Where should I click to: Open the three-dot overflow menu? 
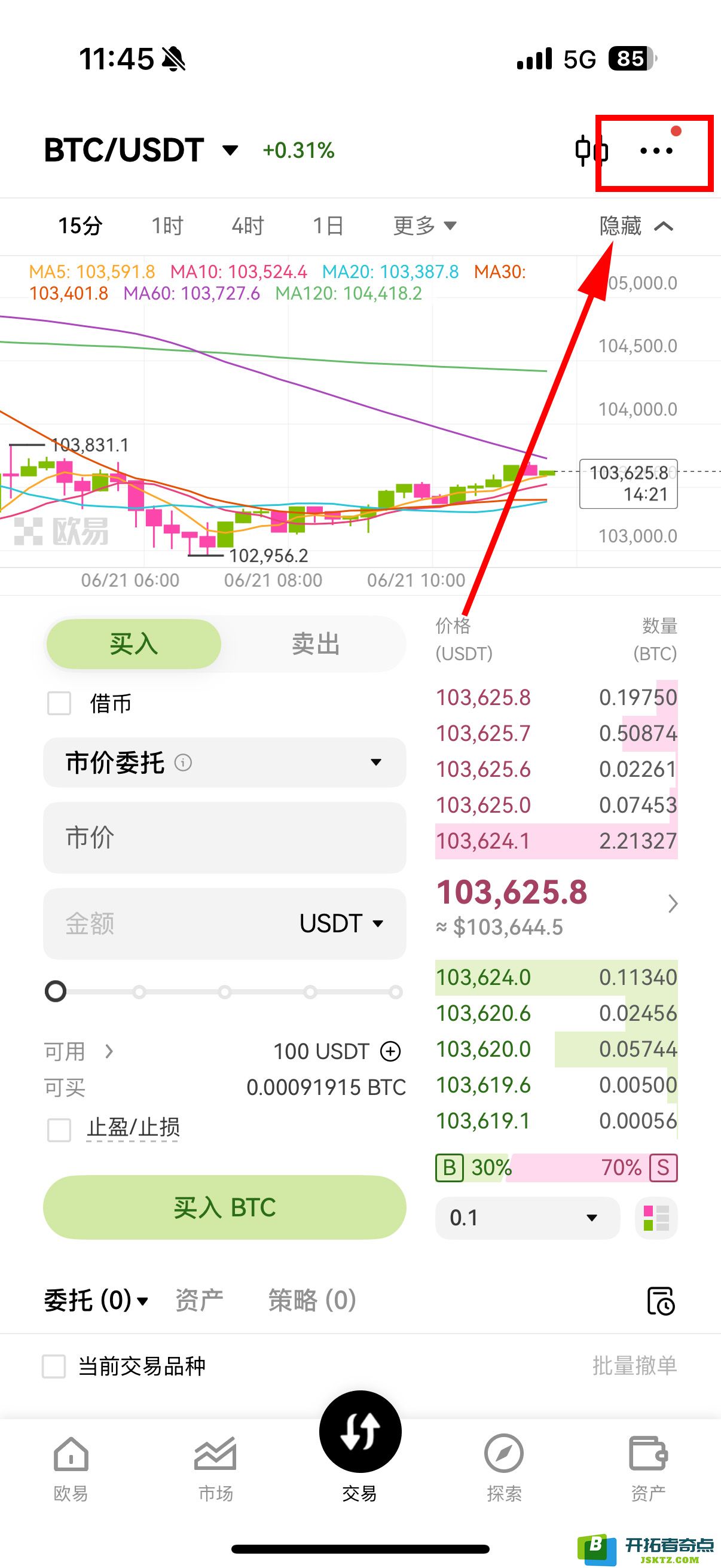click(x=656, y=151)
